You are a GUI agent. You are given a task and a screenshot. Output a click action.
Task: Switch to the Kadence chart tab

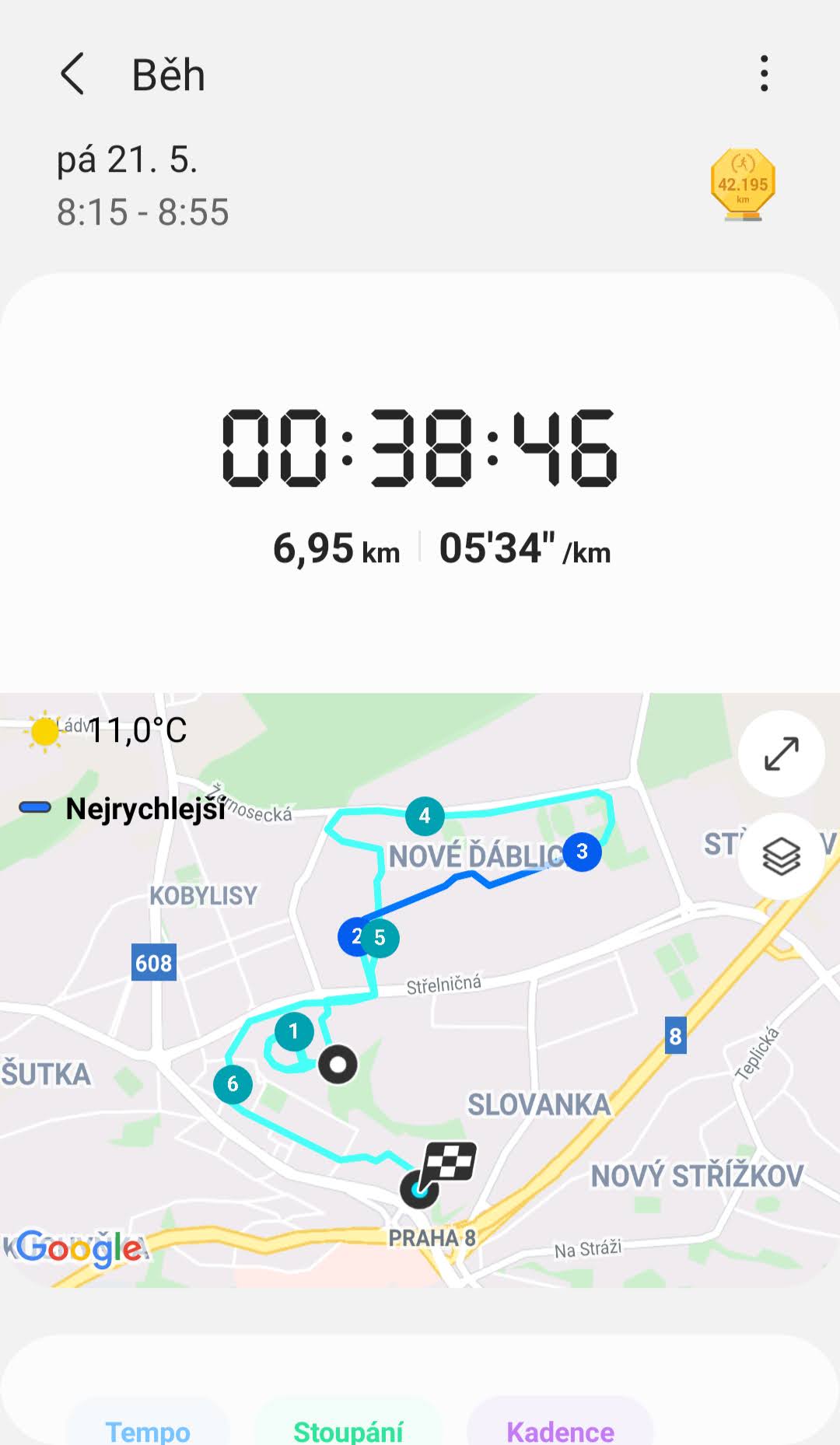click(x=560, y=1429)
